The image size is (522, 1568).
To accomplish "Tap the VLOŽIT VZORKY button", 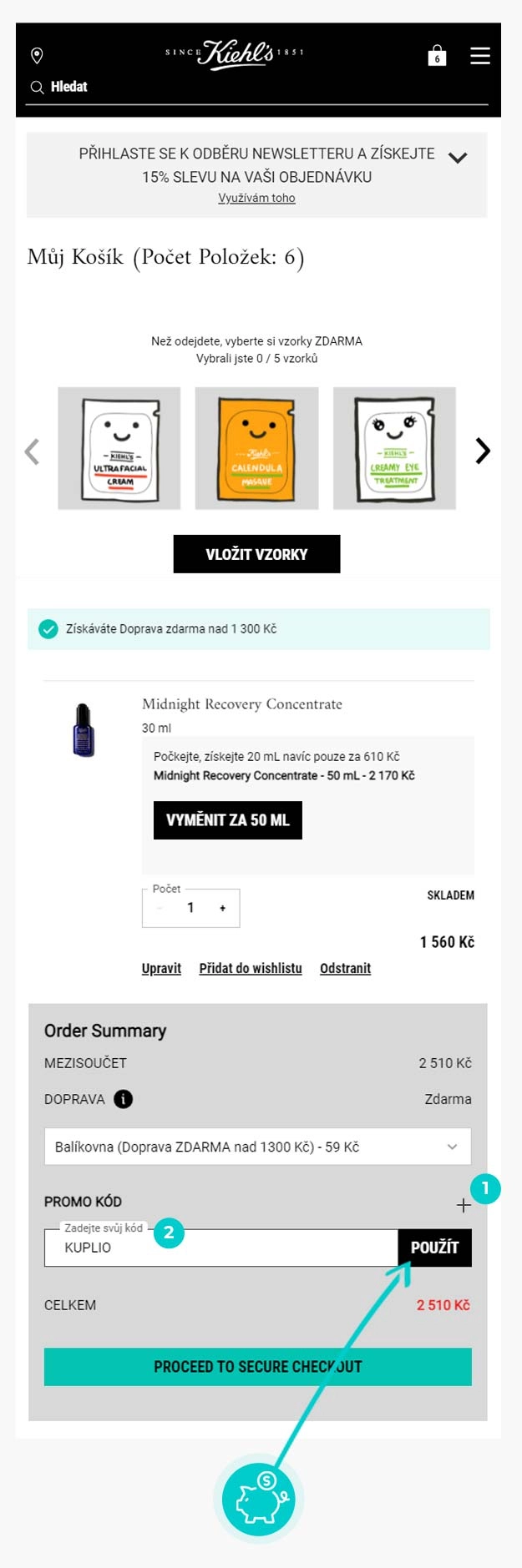I will 256,554.
